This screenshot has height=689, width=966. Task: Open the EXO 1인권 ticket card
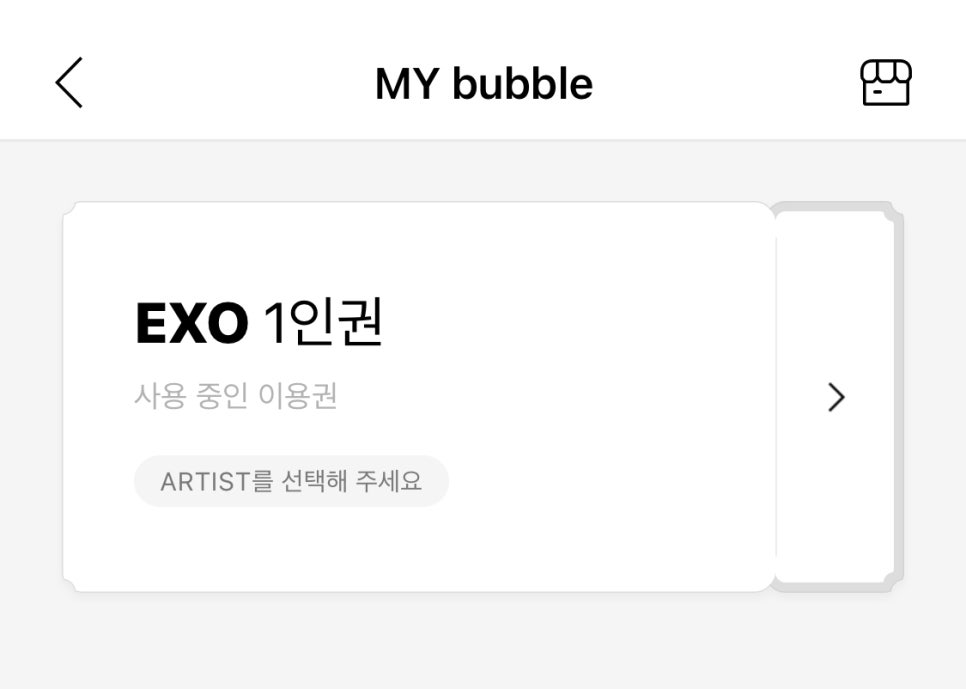[418, 340]
